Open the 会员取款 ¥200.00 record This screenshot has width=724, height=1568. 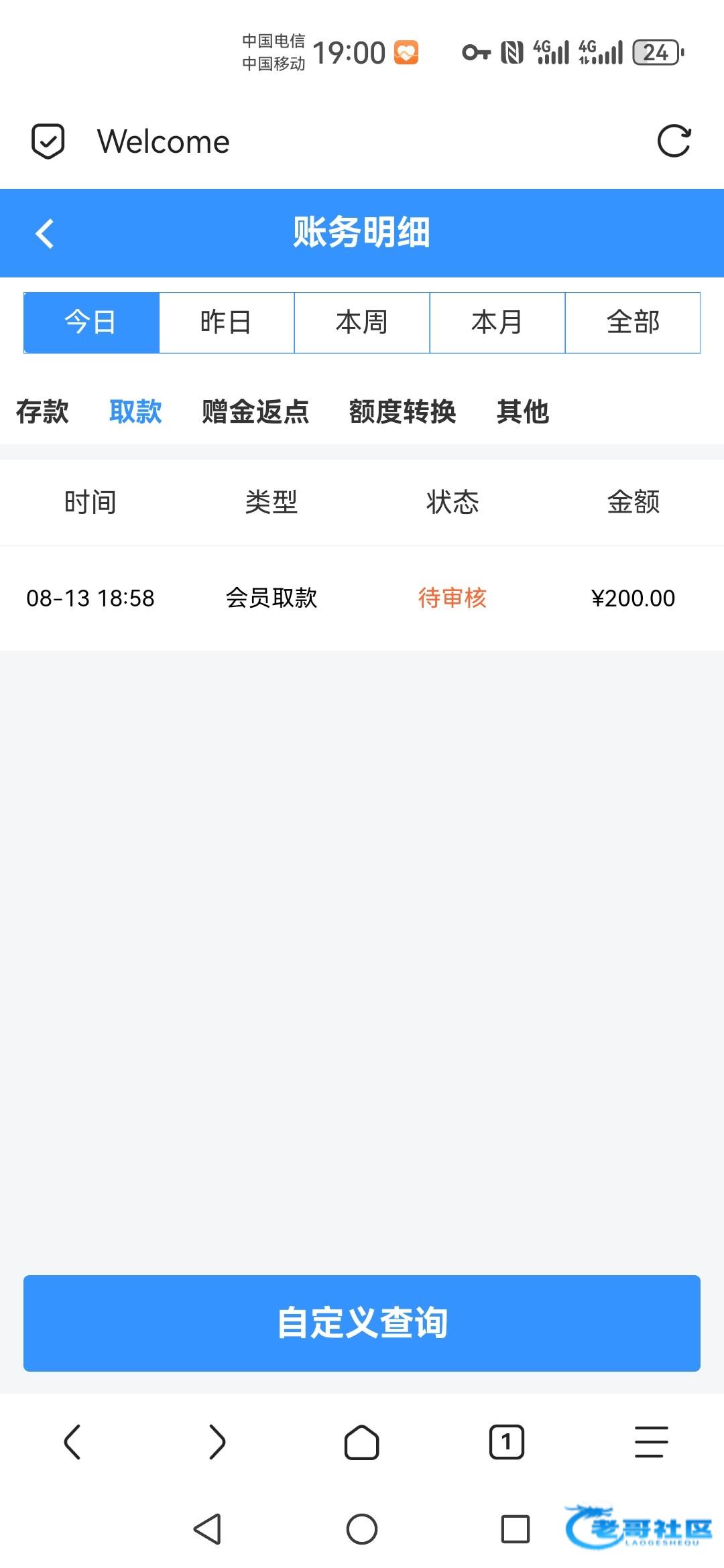tap(362, 598)
